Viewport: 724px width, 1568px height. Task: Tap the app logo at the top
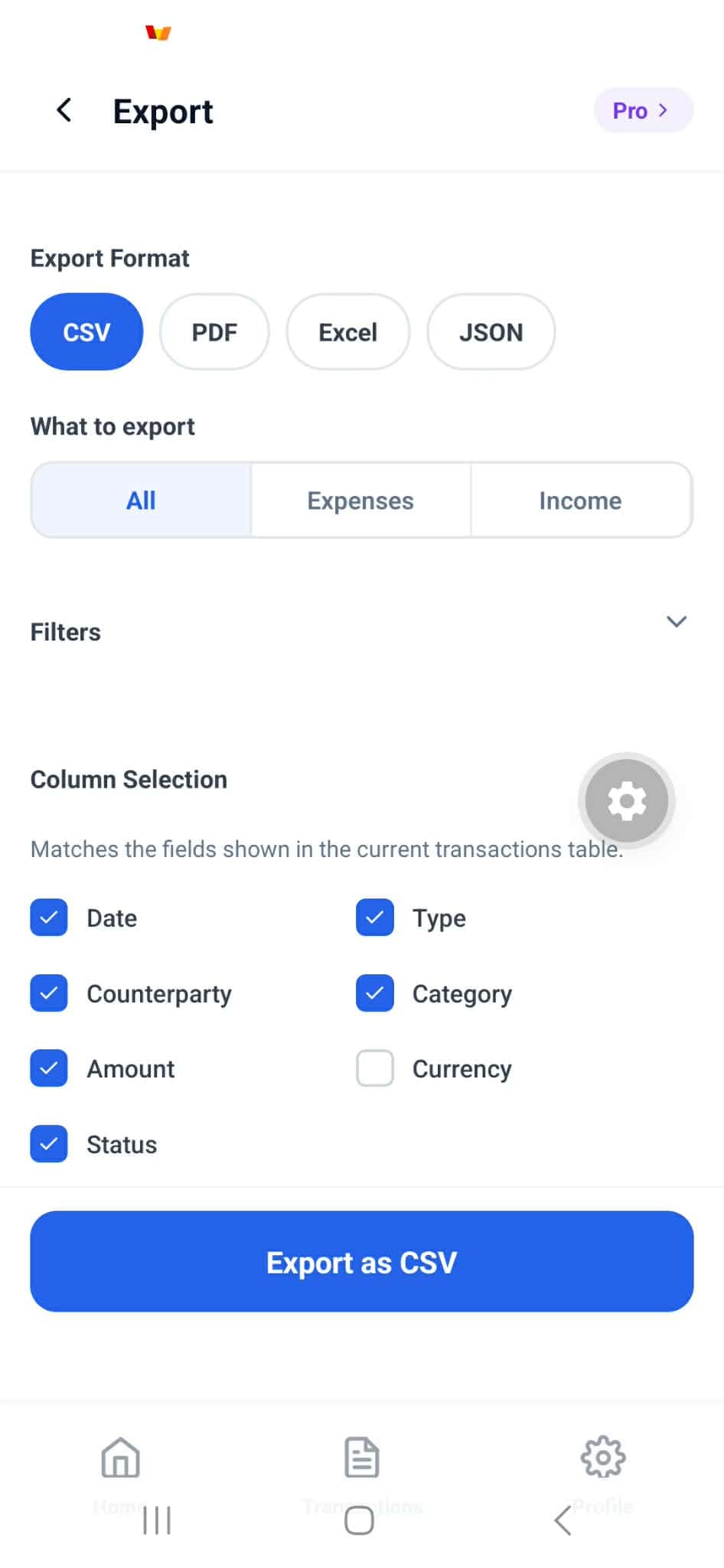pos(158,31)
